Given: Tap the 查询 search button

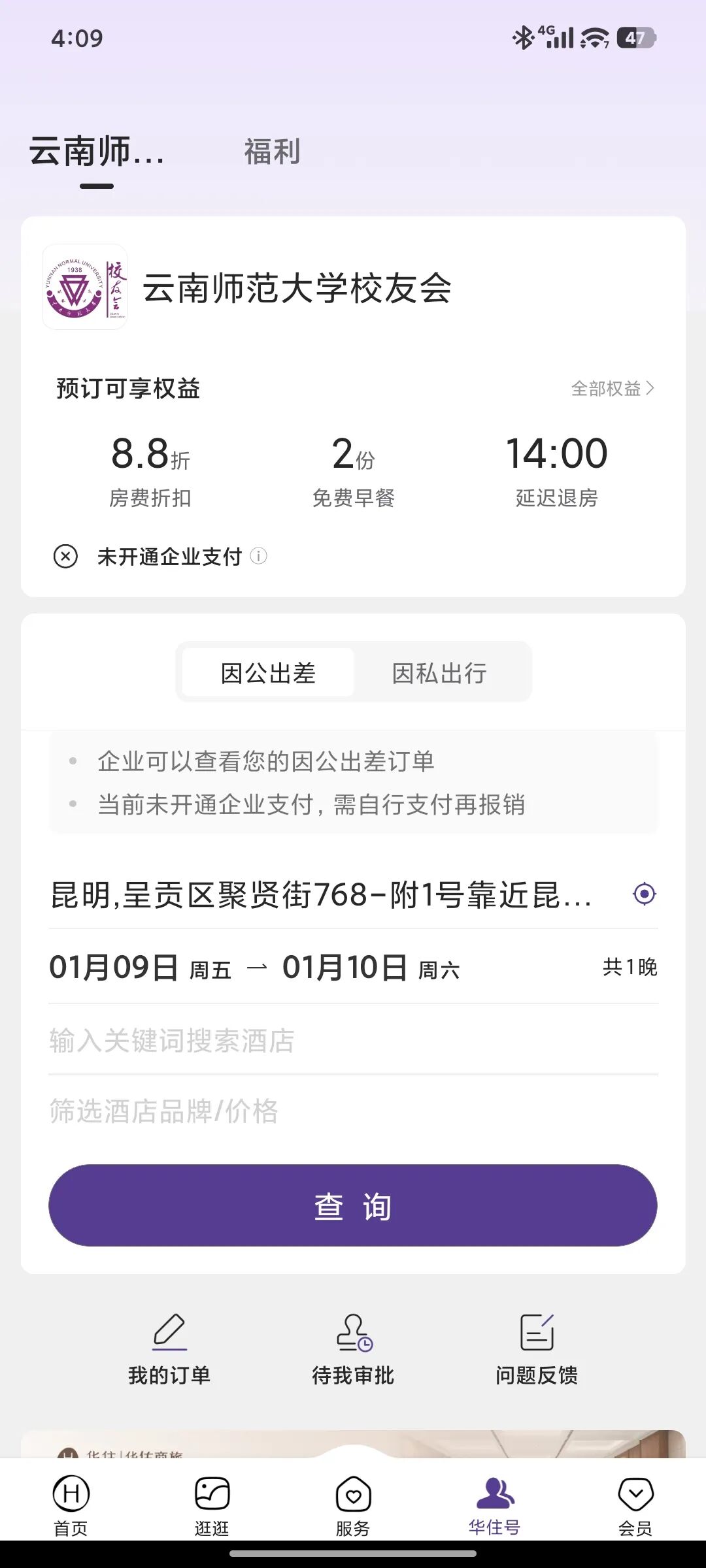Looking at the screenshot, I should click(x=353, y=1205).
